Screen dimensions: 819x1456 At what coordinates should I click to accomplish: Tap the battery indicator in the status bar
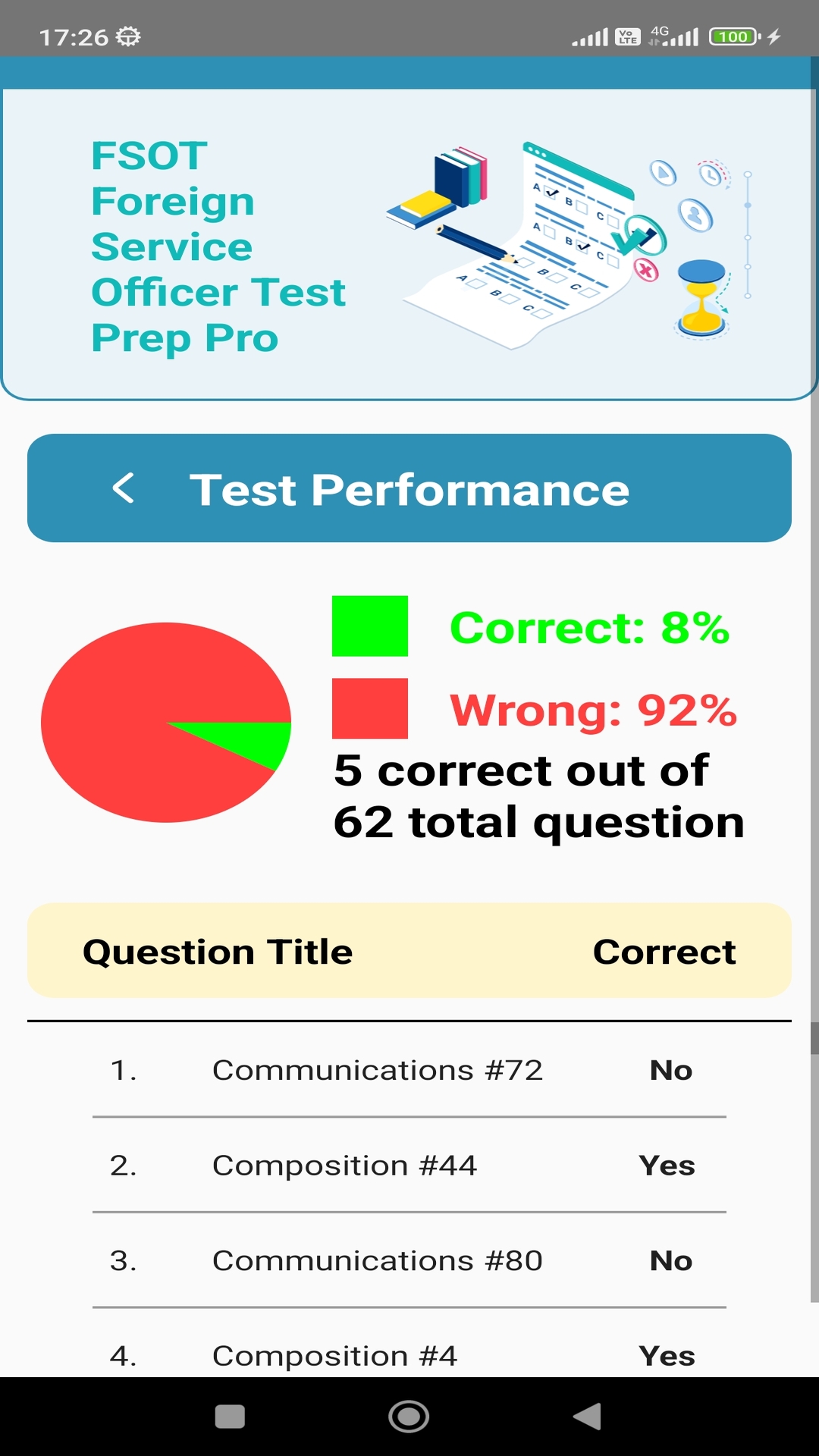point(733,36)
